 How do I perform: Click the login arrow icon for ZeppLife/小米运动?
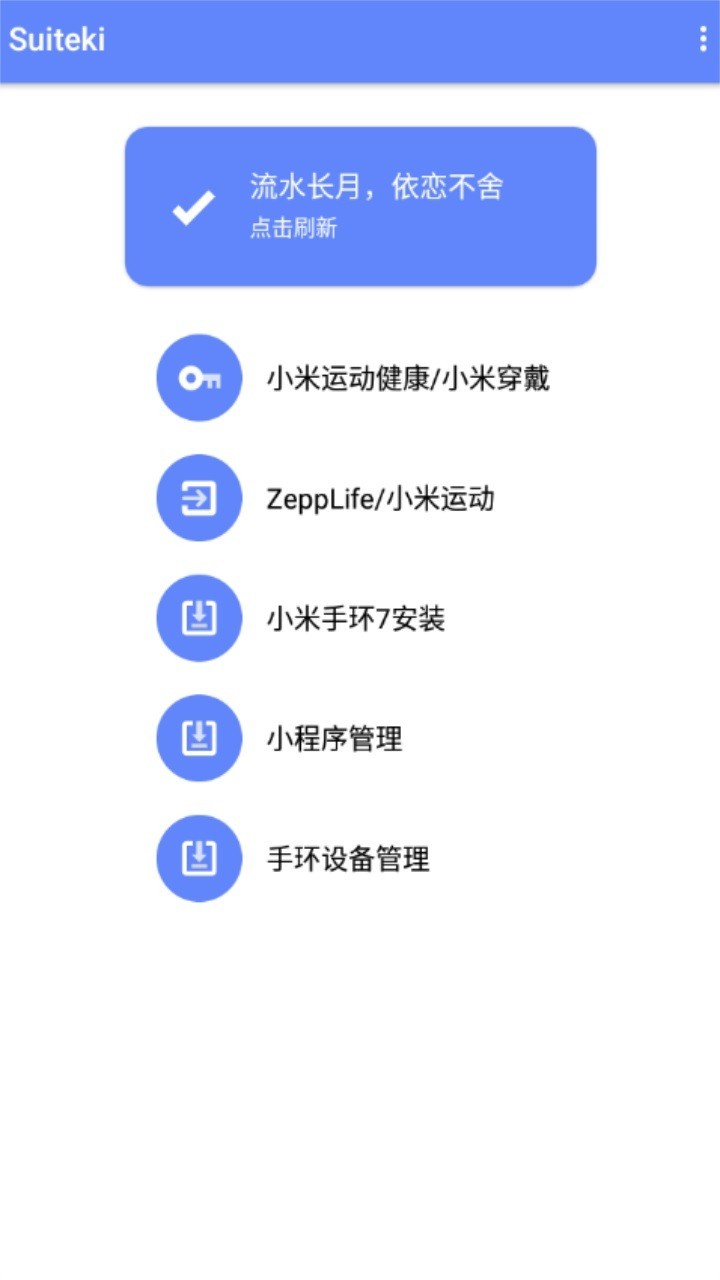click(198, 497)
